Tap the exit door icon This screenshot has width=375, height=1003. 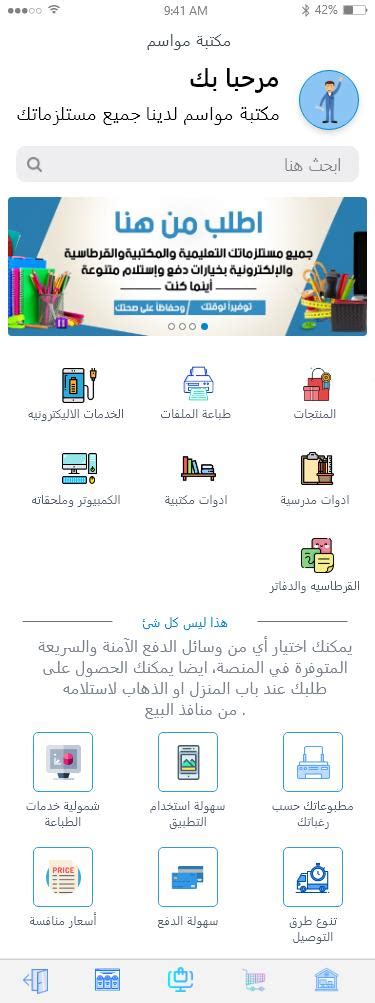pyautogui.click(x=35, y=981)
